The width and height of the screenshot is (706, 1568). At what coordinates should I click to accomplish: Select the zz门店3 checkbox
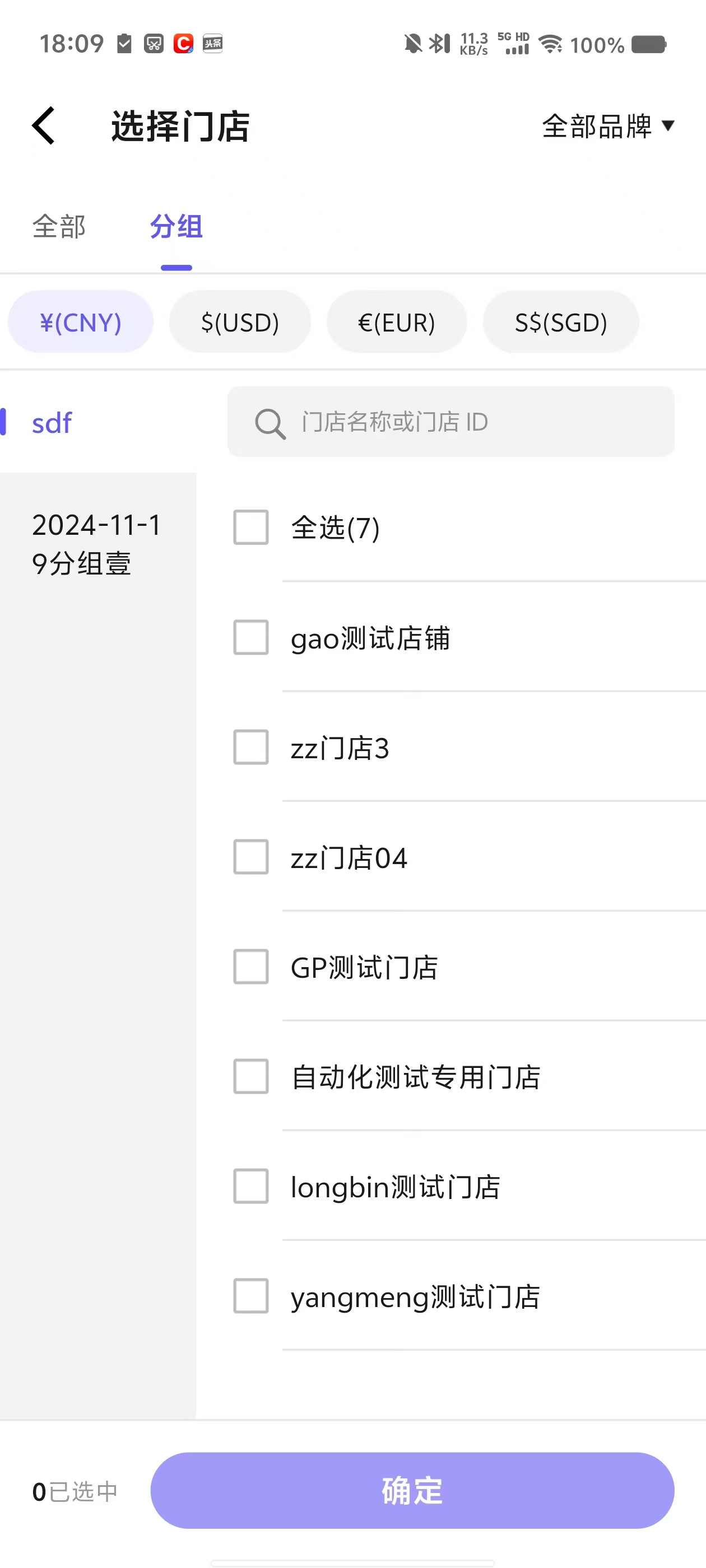tap(251, 747)
